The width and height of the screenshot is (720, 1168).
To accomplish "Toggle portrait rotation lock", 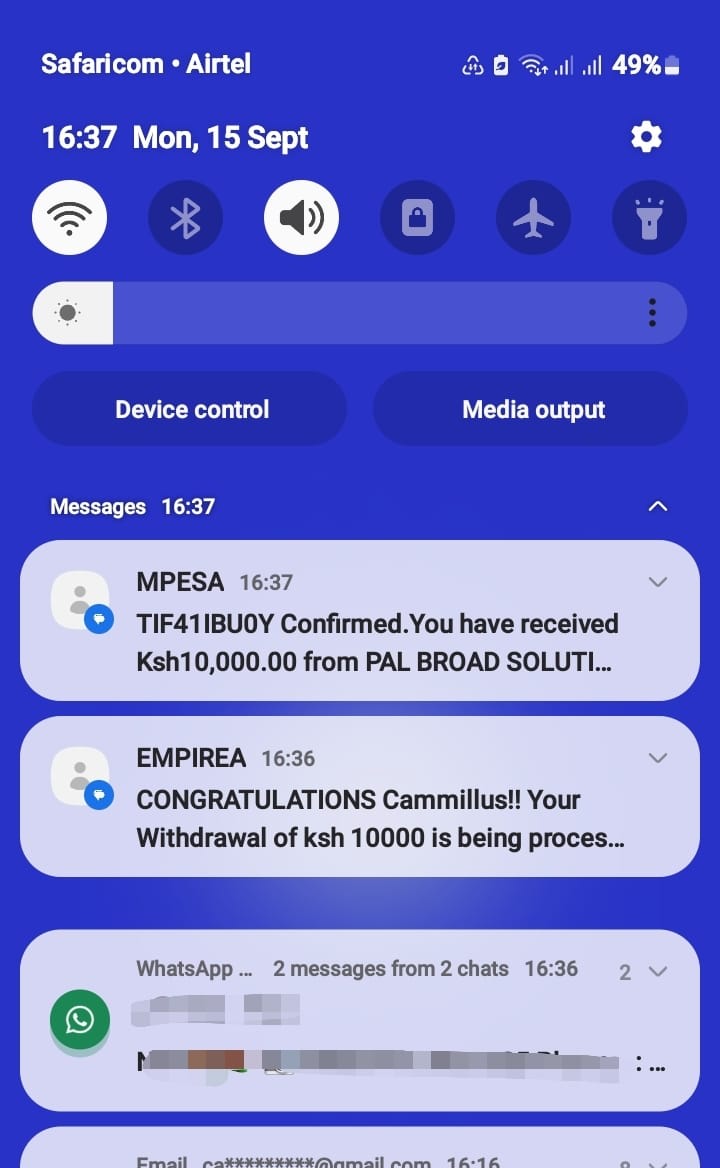I will 417,217.
